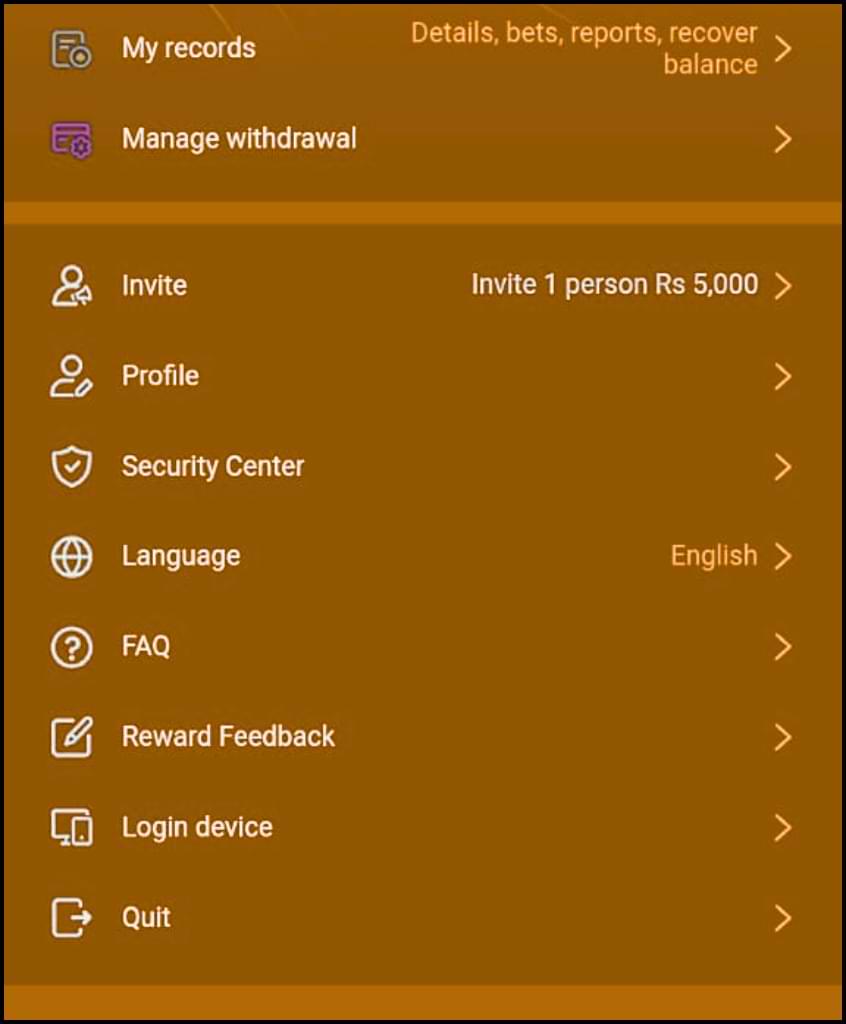View Login device list

click(x=197, y=828)
